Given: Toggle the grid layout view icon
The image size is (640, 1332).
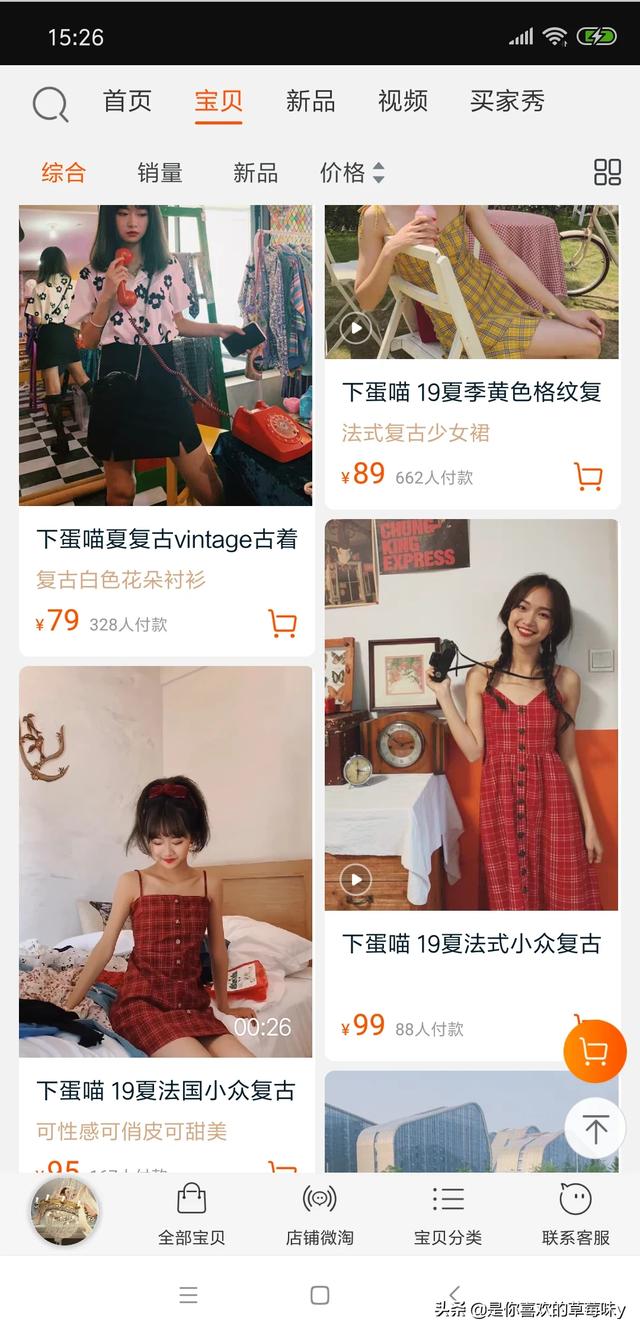Looking at the screenshot, I should coord(607,172).
